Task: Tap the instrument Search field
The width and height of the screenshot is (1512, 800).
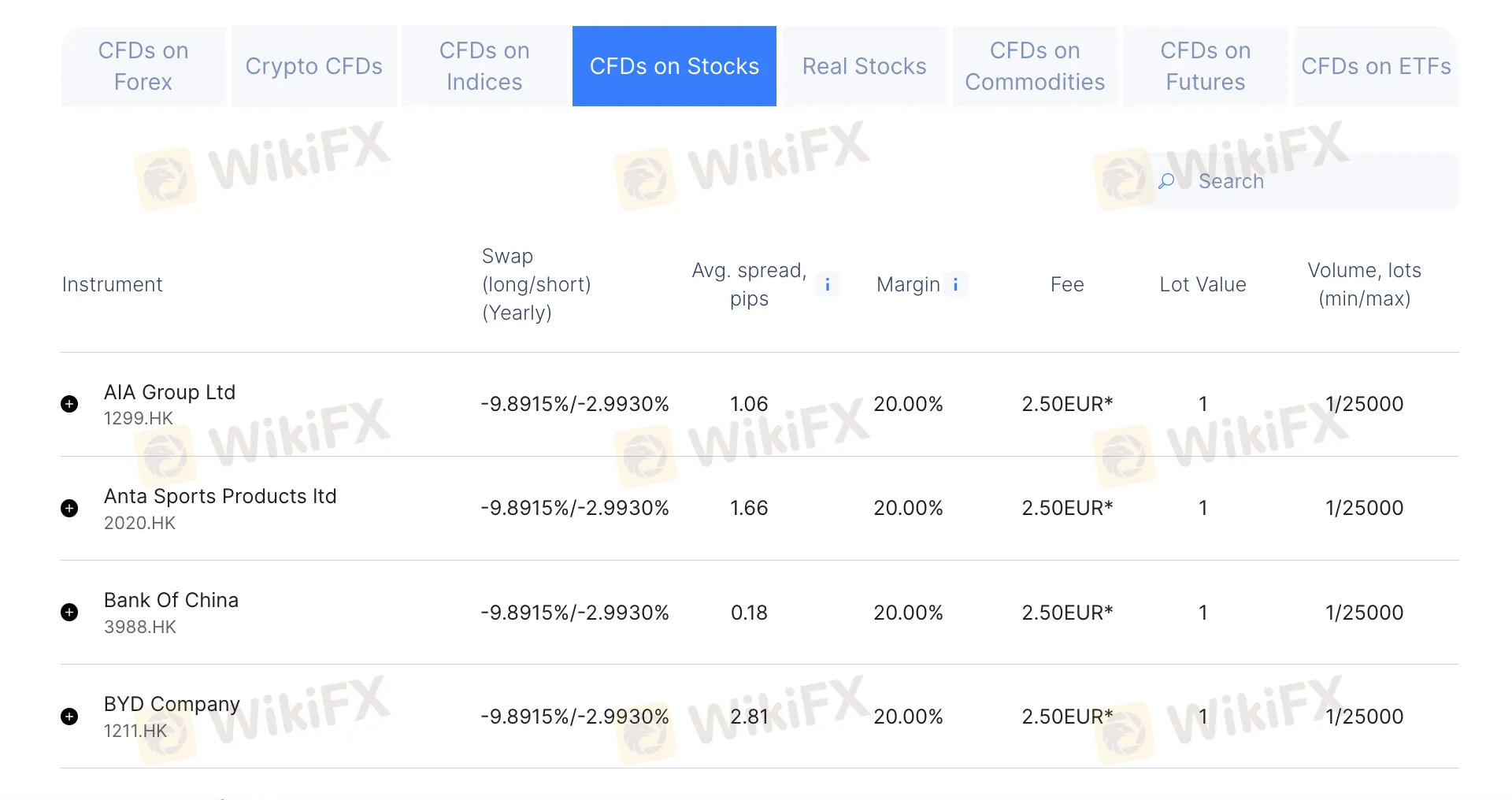Action: click(x=1307, y=181)
